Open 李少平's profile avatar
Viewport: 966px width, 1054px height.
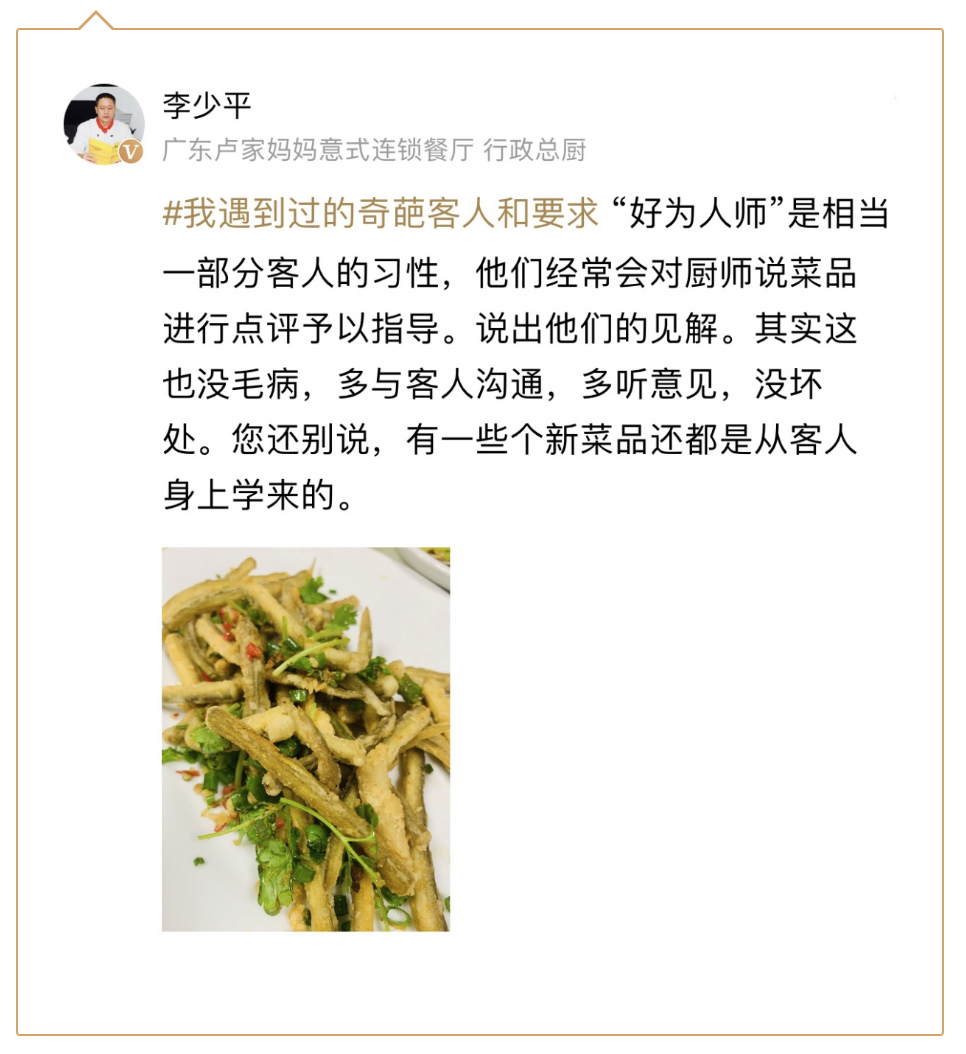point(104,124)
